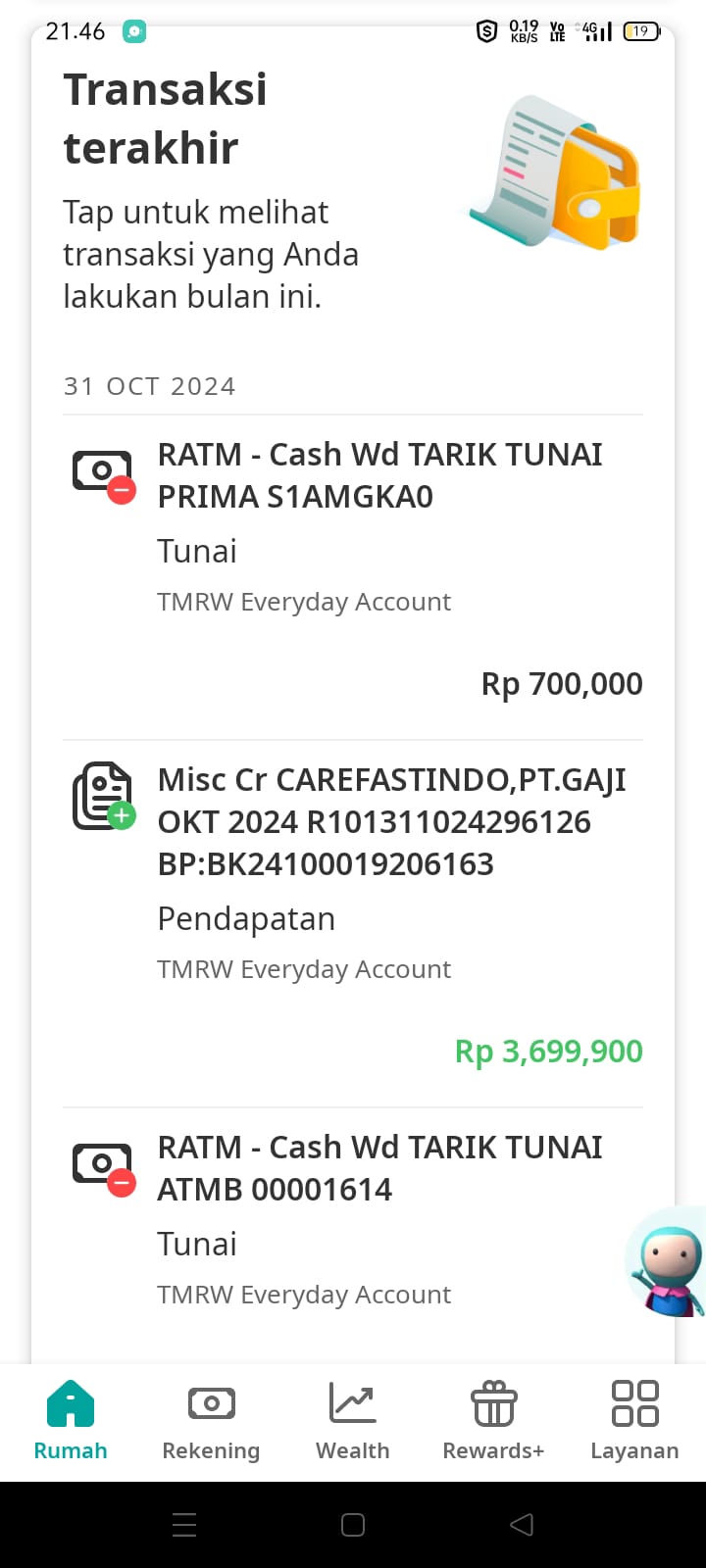Open the Layanan tab
This screenshot has width=706, height=1568.
pyautogui.click(x=634, y=1421)
